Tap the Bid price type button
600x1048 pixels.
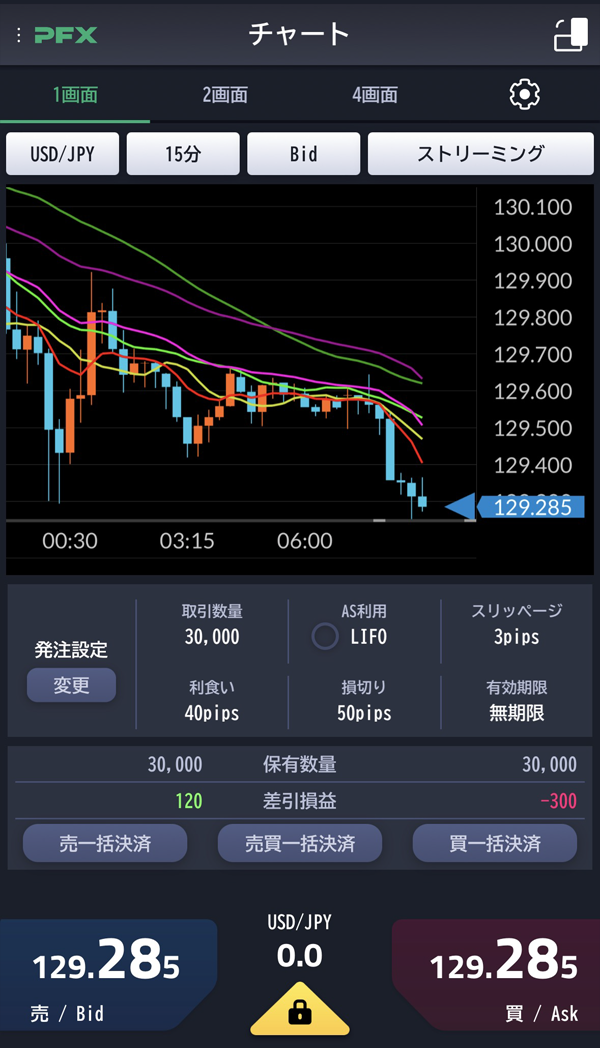click(x=303, y=154)
